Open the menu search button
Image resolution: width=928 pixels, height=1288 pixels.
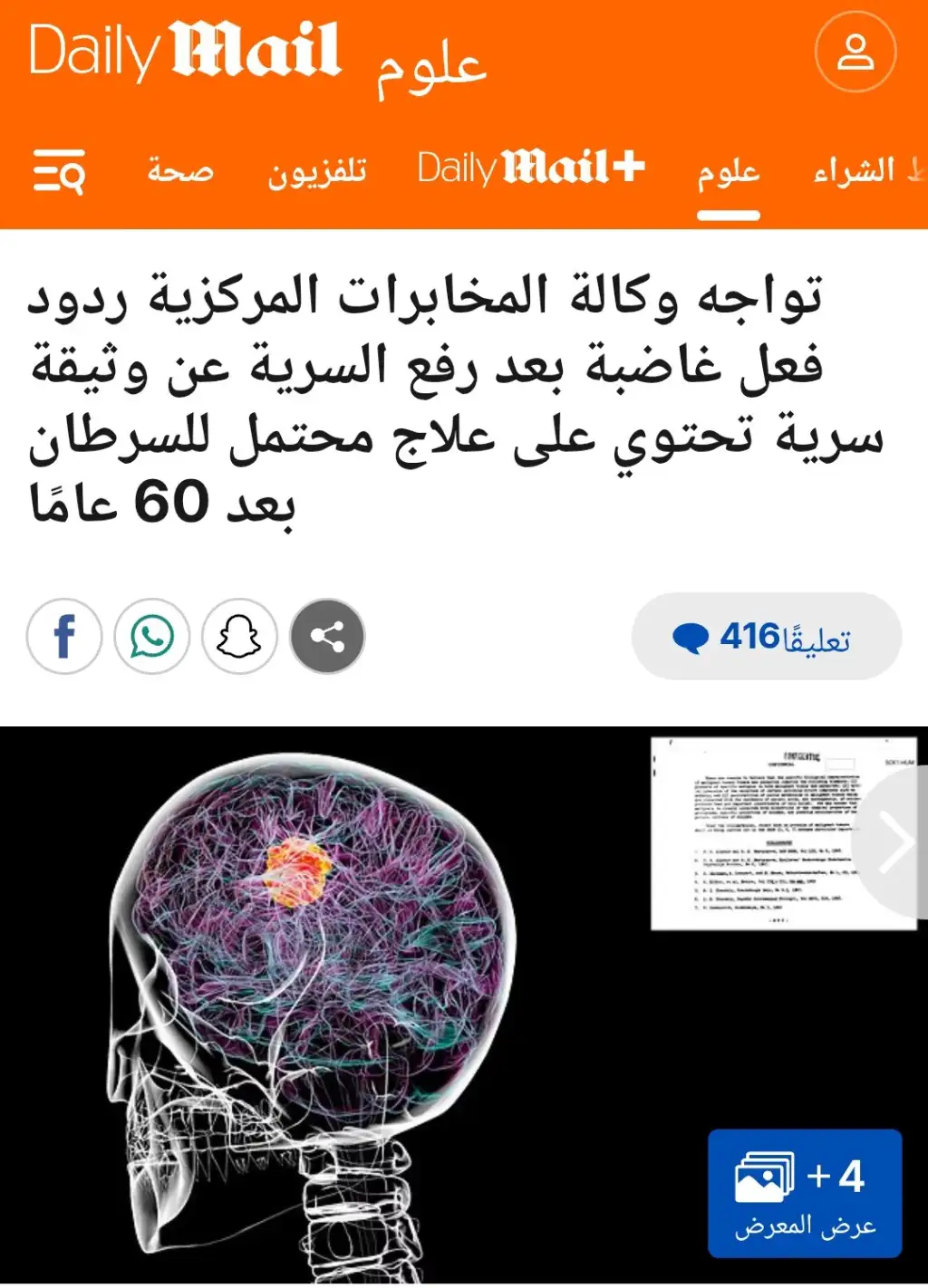click(x=59, y=171)
